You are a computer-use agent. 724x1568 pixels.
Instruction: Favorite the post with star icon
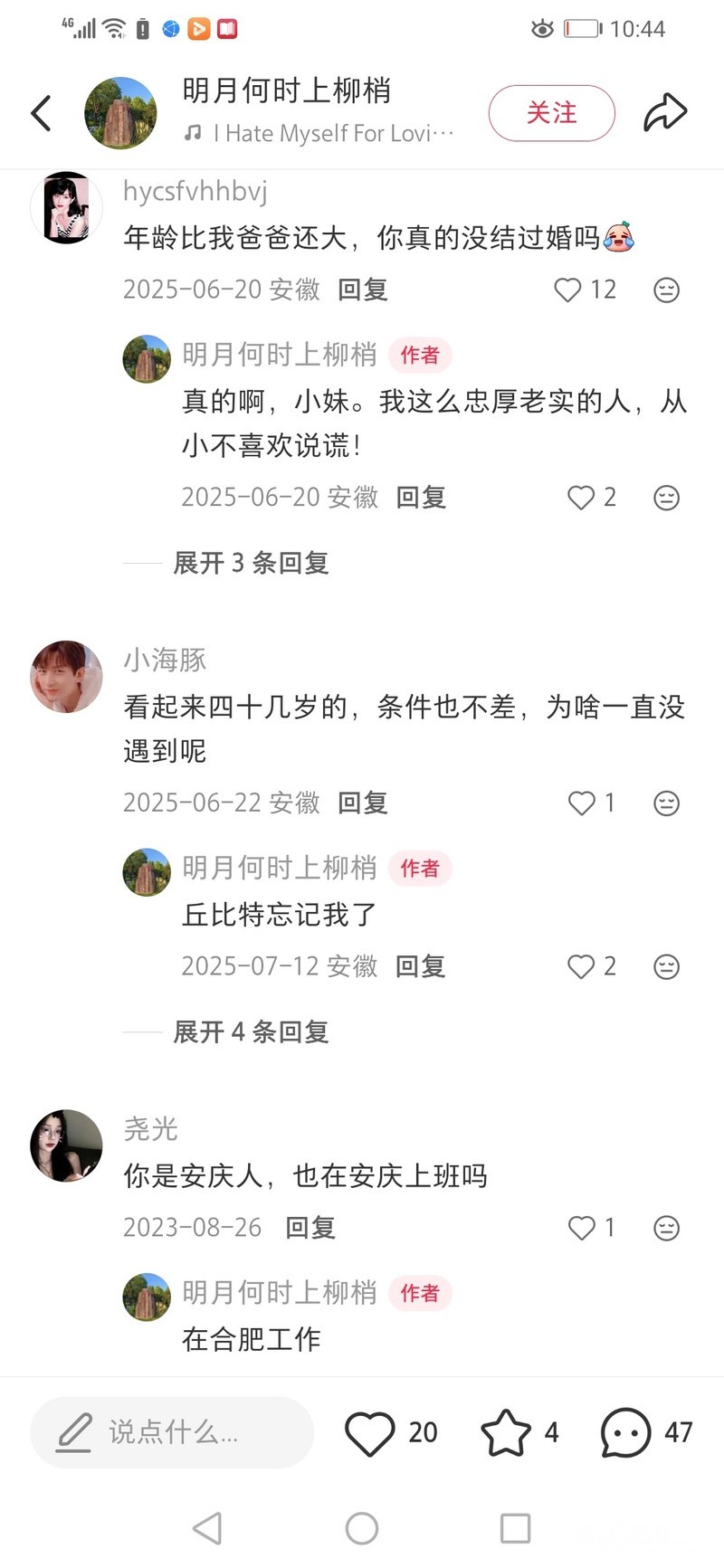pos(505,1432)
